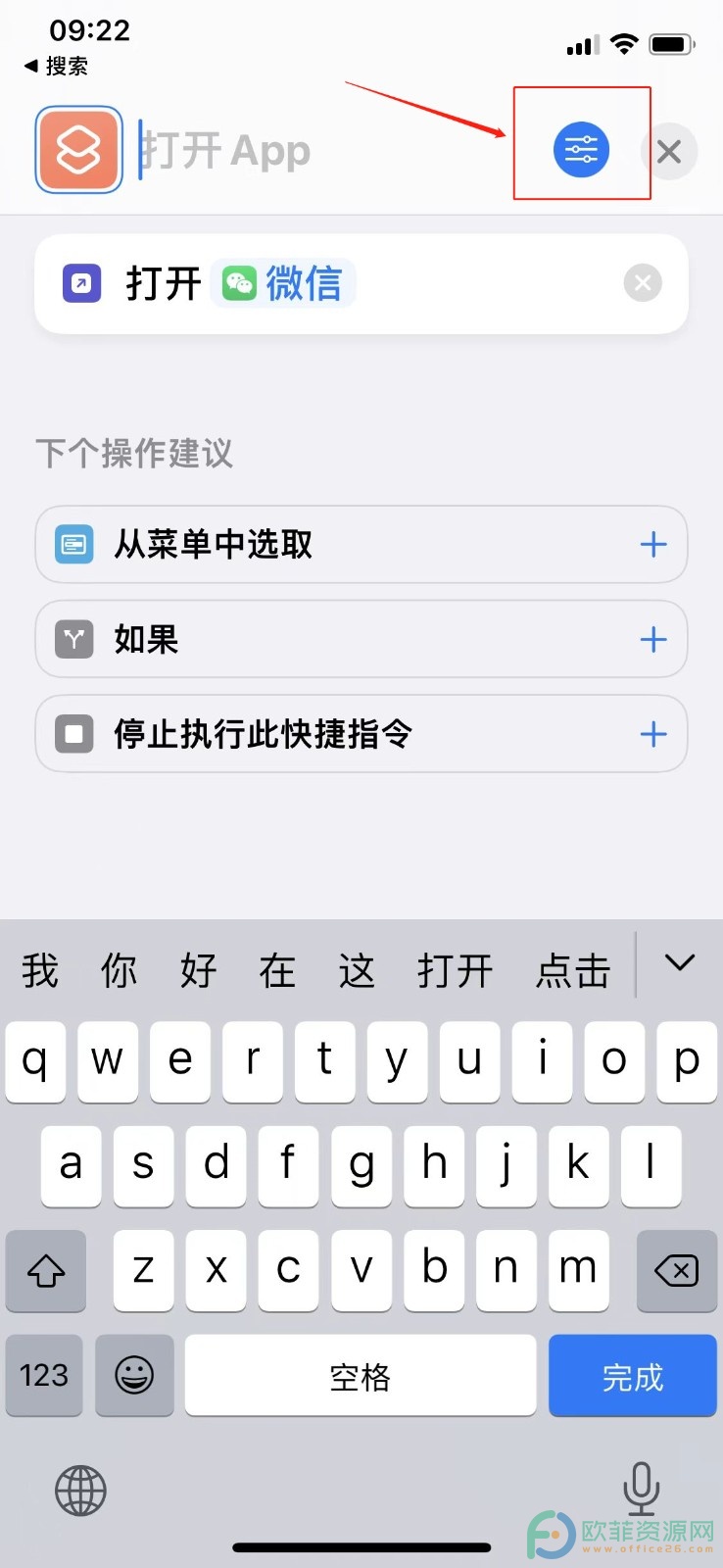Tap 完成 on the keyboard

[x=632, y=1376]
